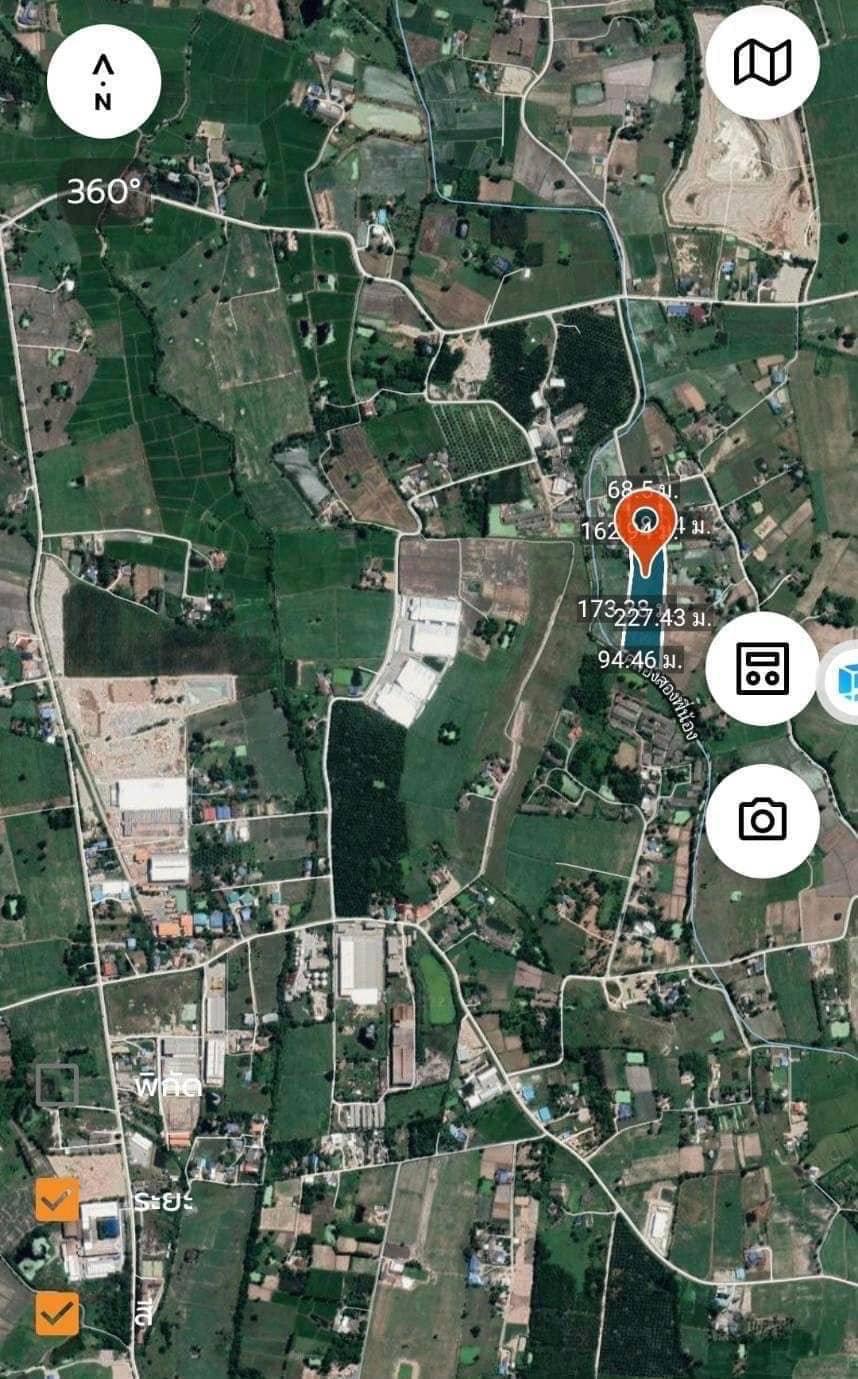Tick the พิกัด checkbox

[x=57, y=1085]
